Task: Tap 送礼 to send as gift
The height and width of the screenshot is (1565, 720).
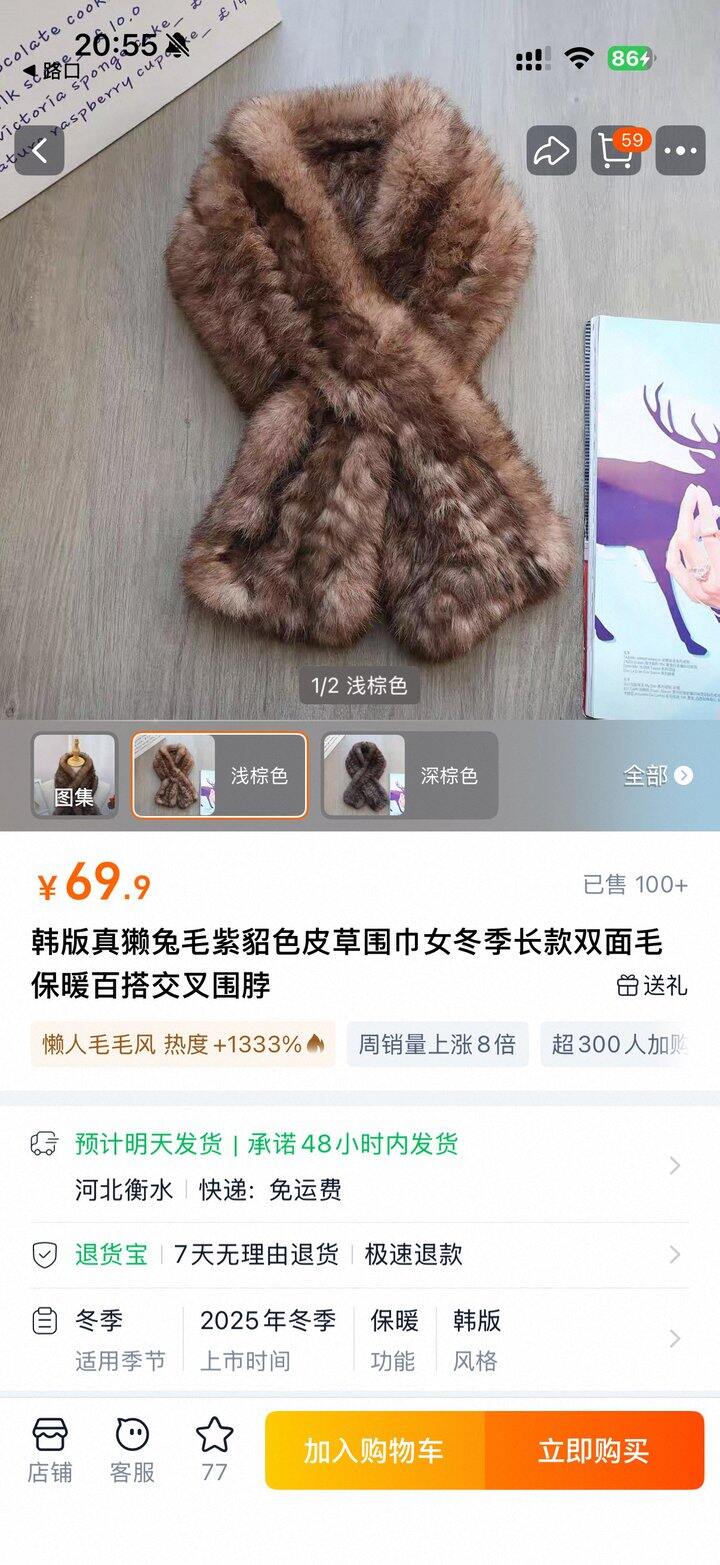Action: point(652,985)
